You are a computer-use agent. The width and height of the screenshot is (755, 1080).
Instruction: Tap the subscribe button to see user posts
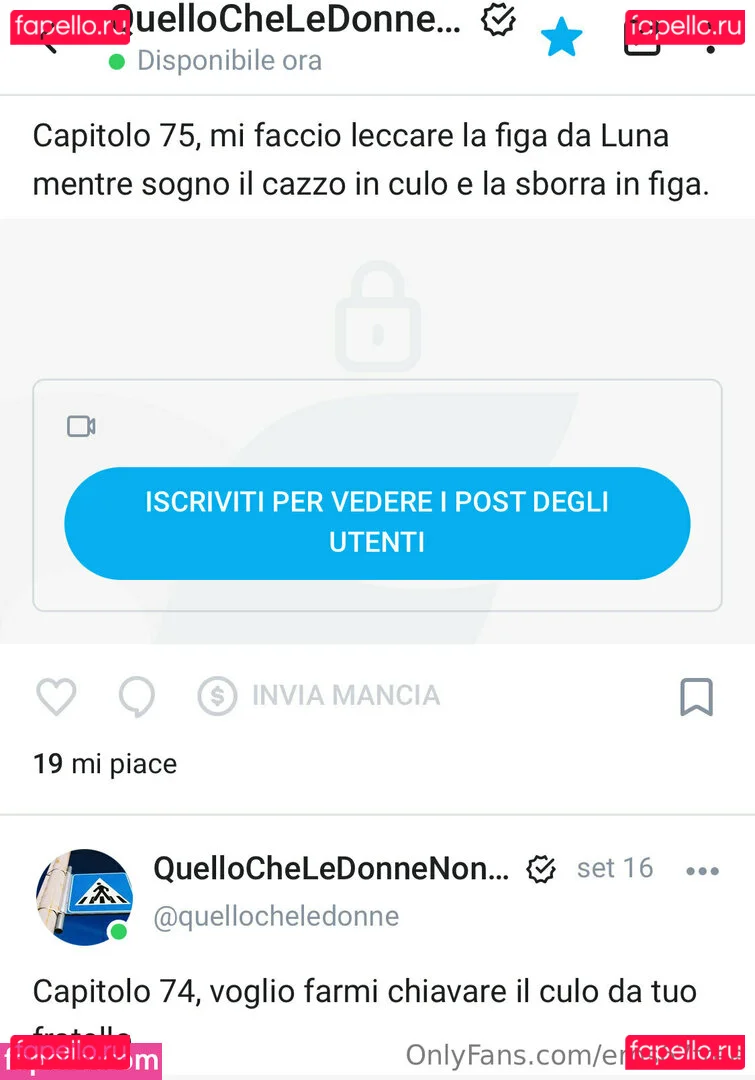[377, 522]
